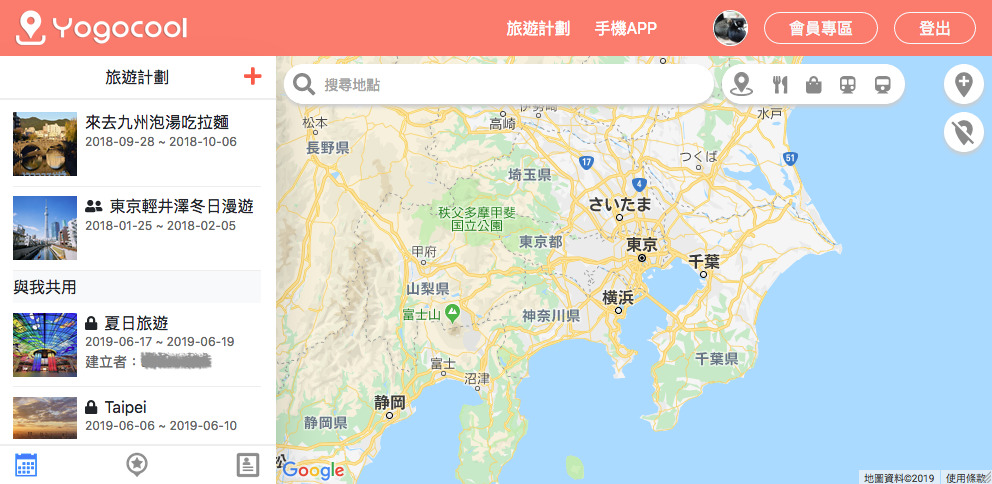Tap the 登出 button
This screenshot has height=484, width=992.
934,28
